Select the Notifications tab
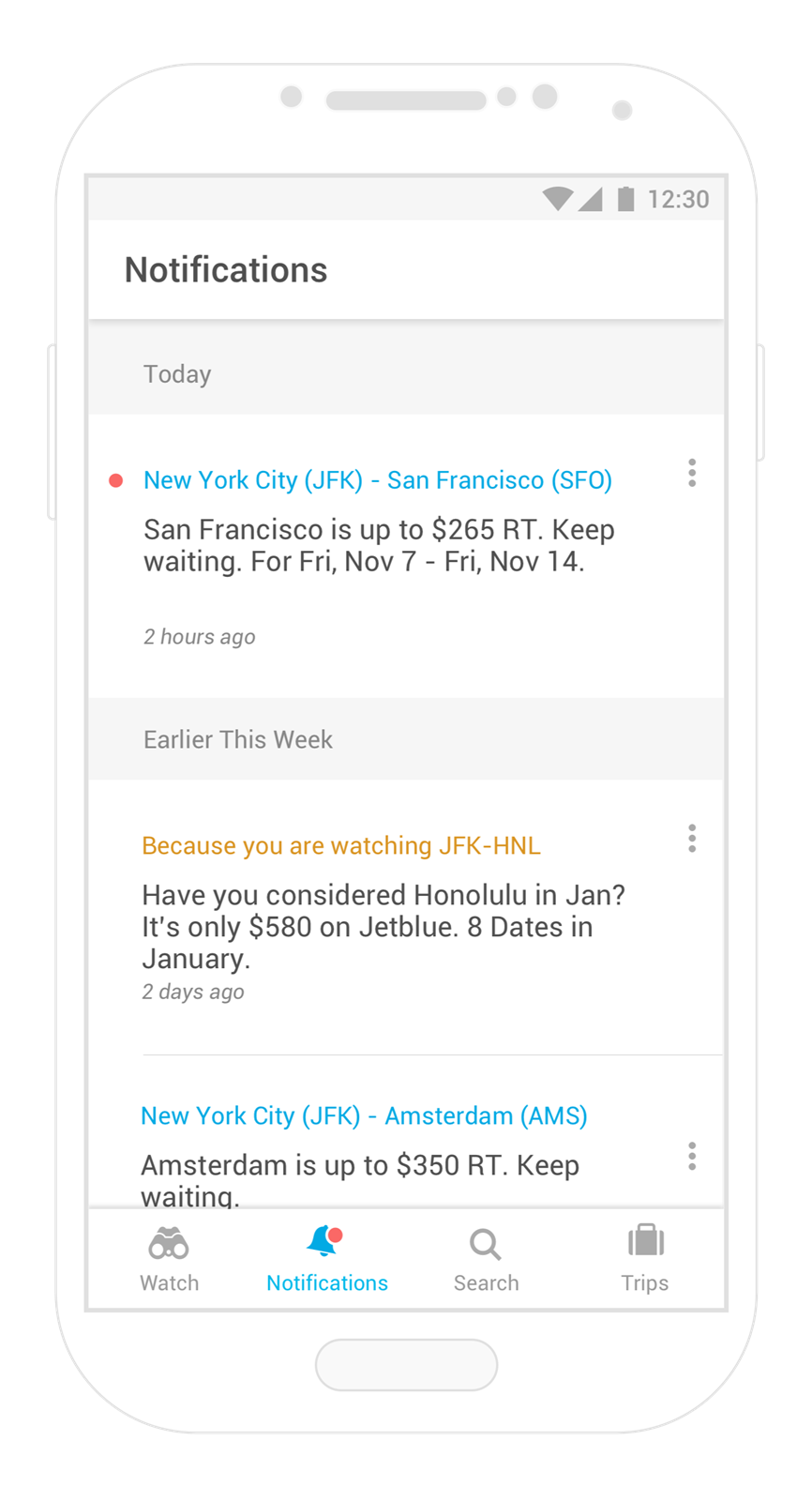The image size is (812, 1501). pos(327,1260)
